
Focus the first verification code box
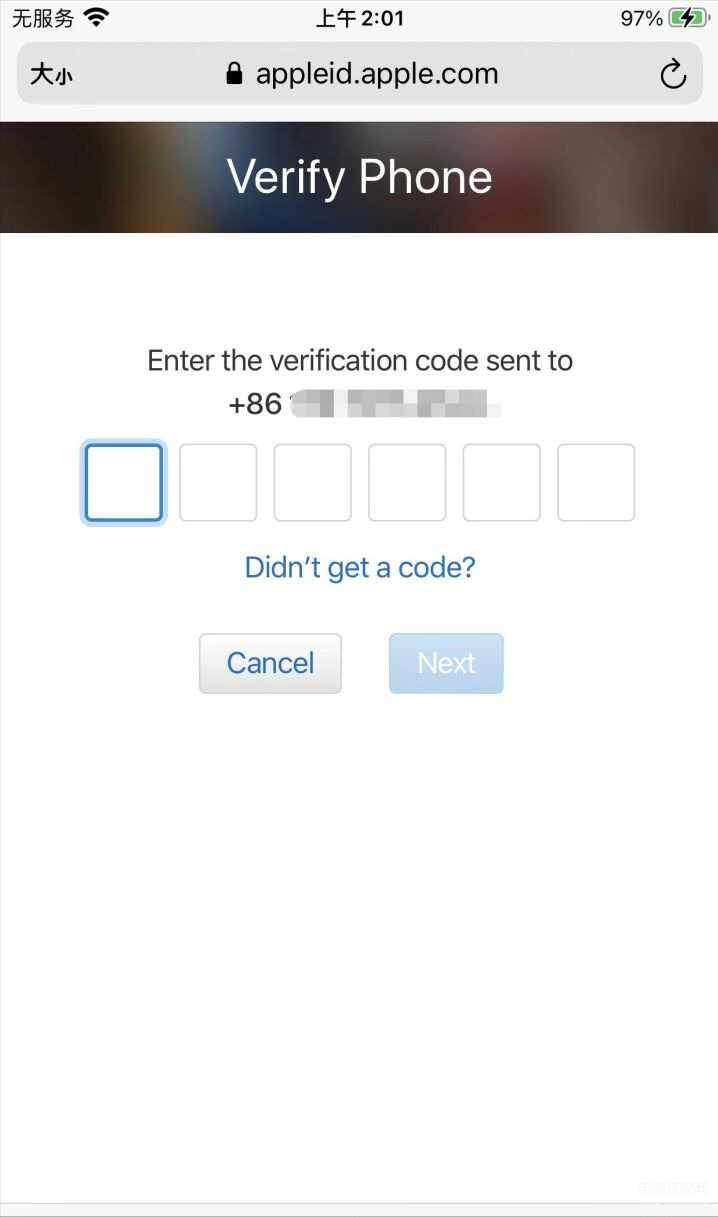[x=123, y=483]
